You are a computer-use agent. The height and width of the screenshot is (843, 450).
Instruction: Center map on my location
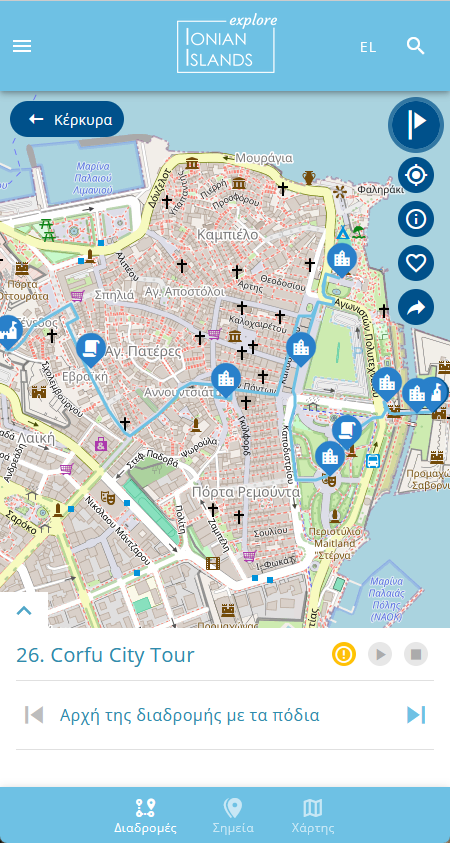click(416, 175)
